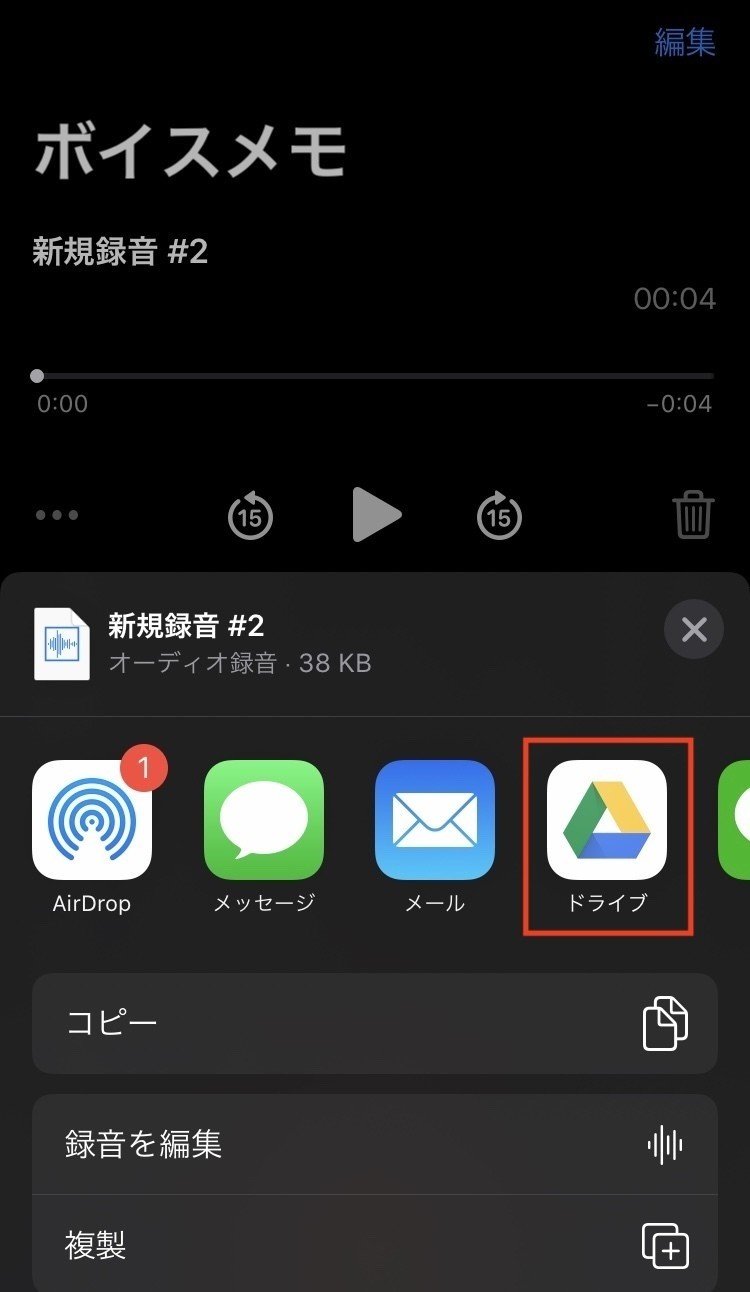The image size is (750, 1292).
Task: Skip forward 15 seconds
Action: tap(499, 516)
